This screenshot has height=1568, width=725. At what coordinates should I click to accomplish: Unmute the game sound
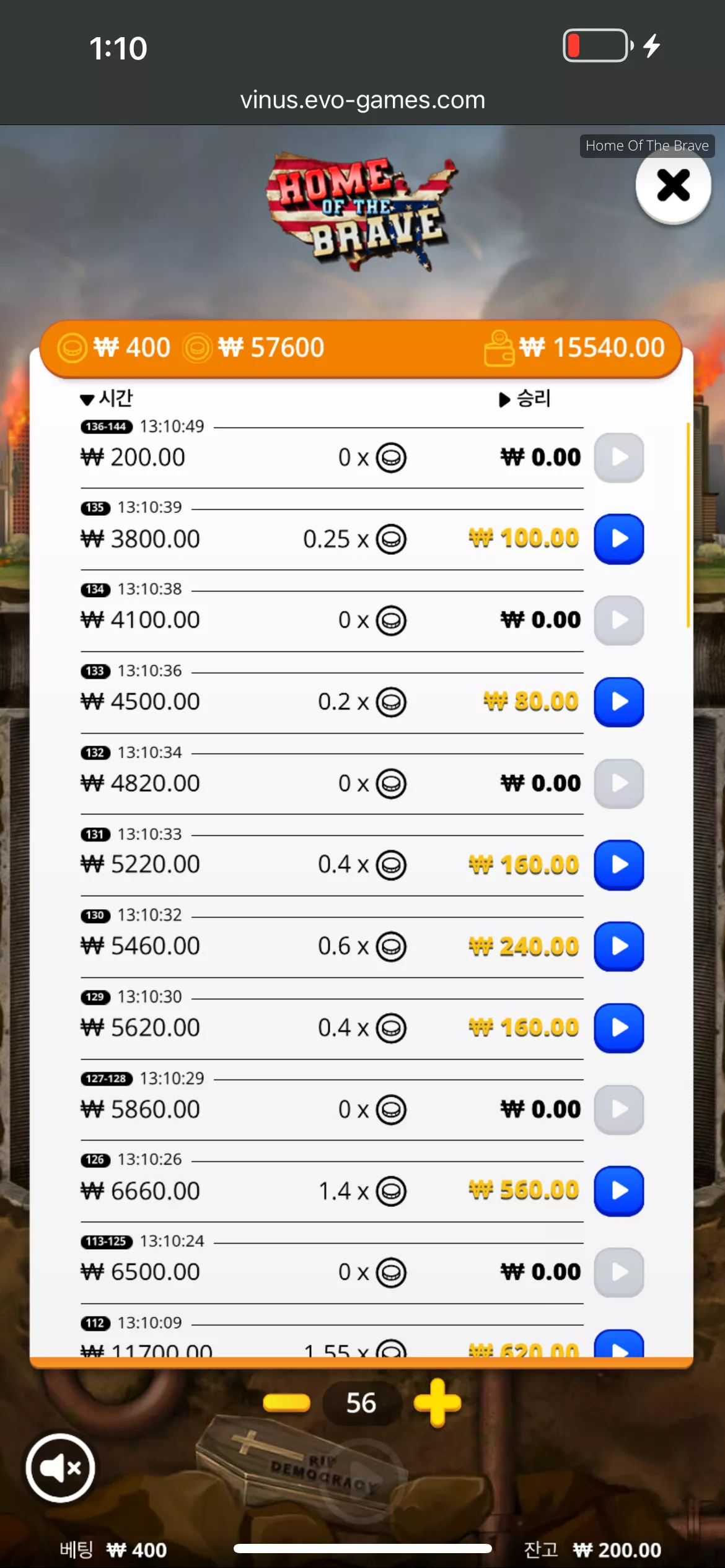tap(60, 1468)
